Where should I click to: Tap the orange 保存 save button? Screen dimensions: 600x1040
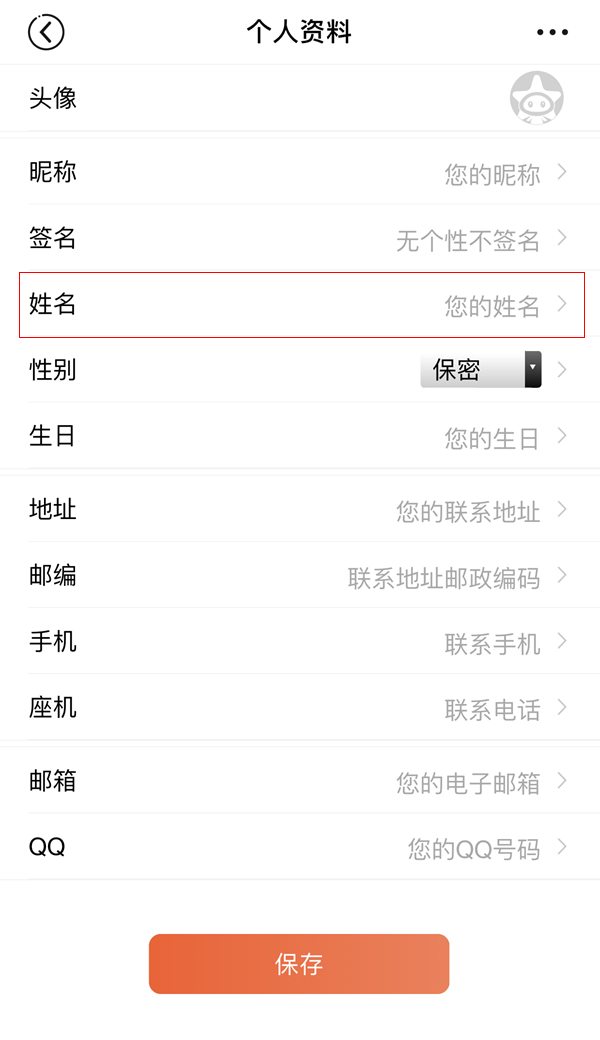299,964
